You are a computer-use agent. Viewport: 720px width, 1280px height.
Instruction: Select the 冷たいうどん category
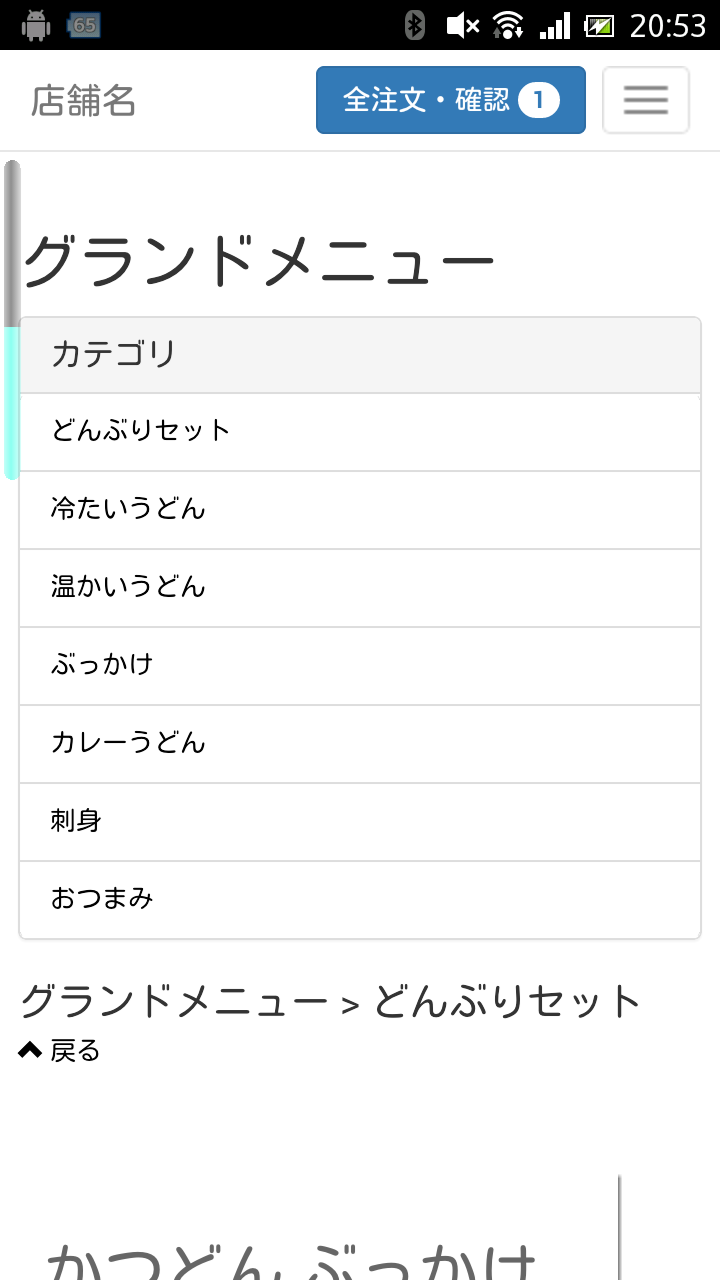point(360,510)
